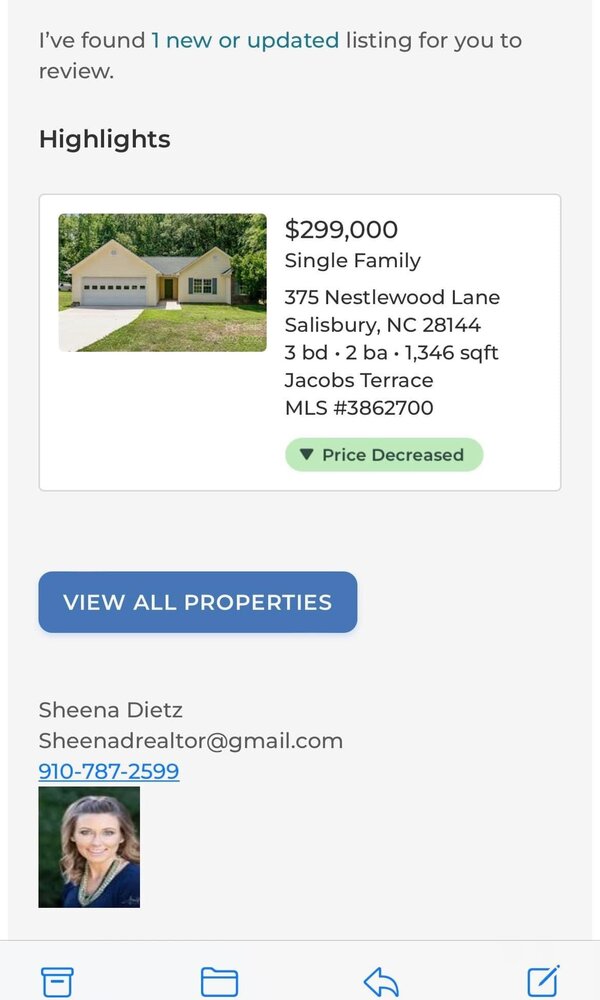Open the 375 Nestlewood Lane listing card
Viewport: 600px width, 1000px height.
coord(300,342)
